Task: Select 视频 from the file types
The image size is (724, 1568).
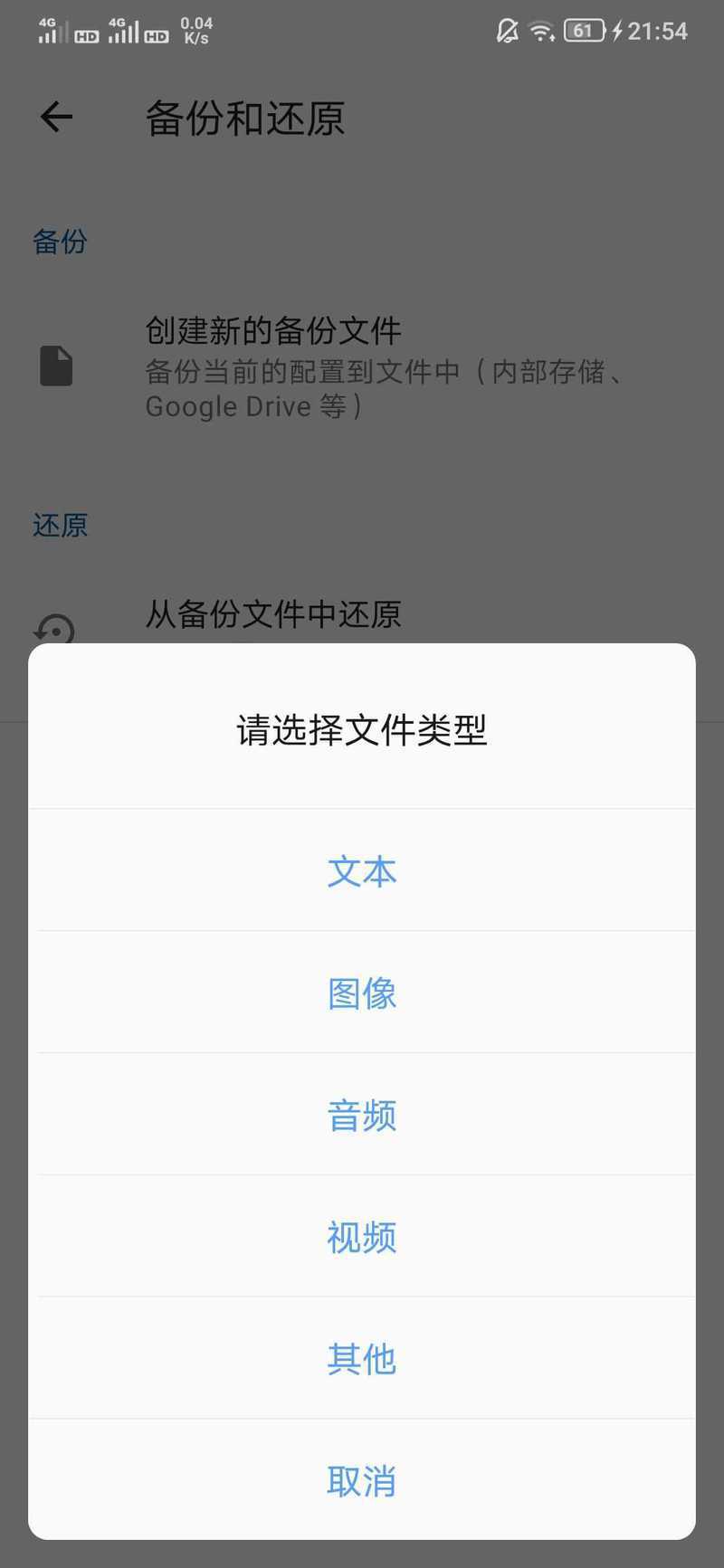Action: pos(362,1237)
